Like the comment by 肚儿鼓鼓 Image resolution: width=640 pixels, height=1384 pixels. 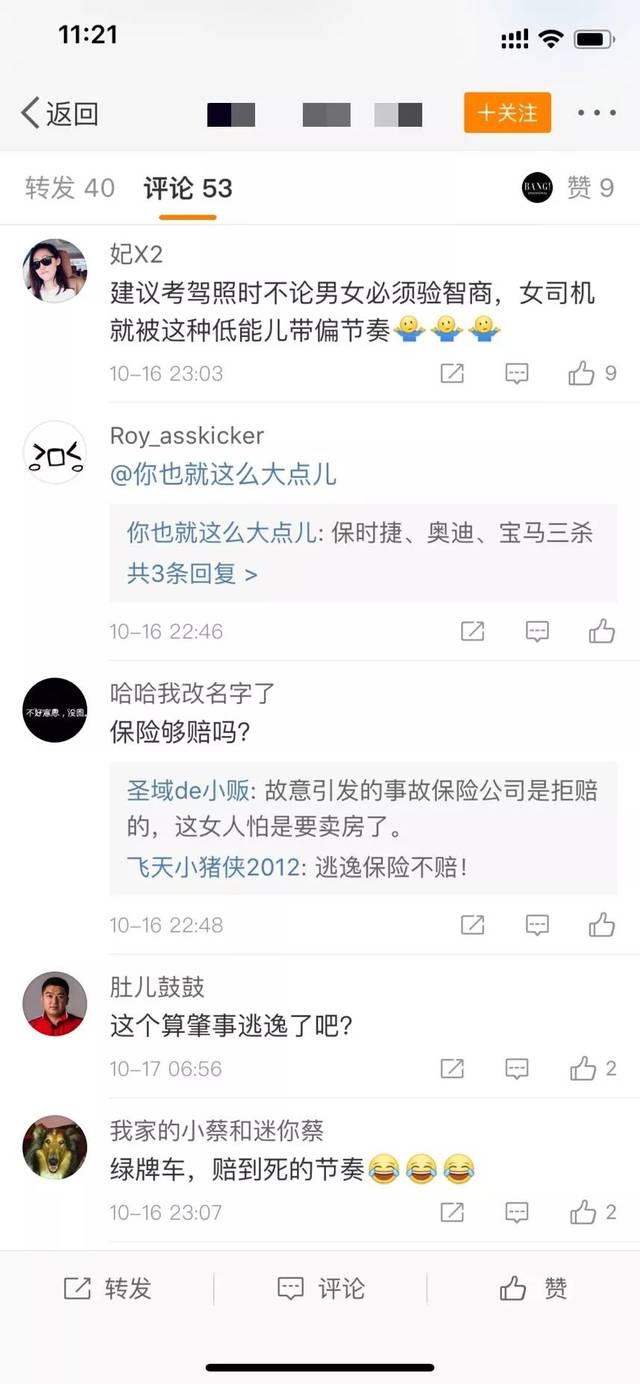pyautogui.click(x=583, y=1069)
